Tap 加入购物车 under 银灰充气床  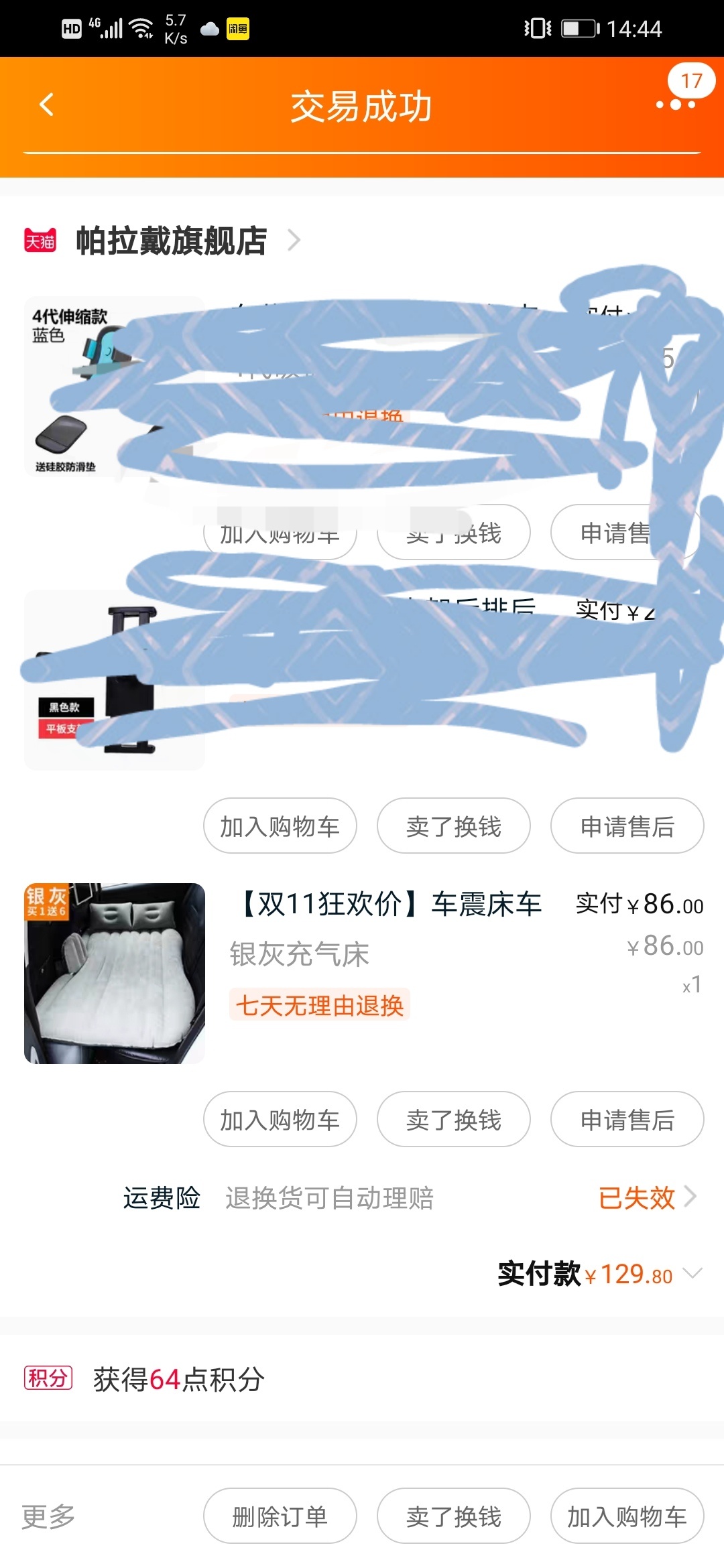tap(280, 1119)
